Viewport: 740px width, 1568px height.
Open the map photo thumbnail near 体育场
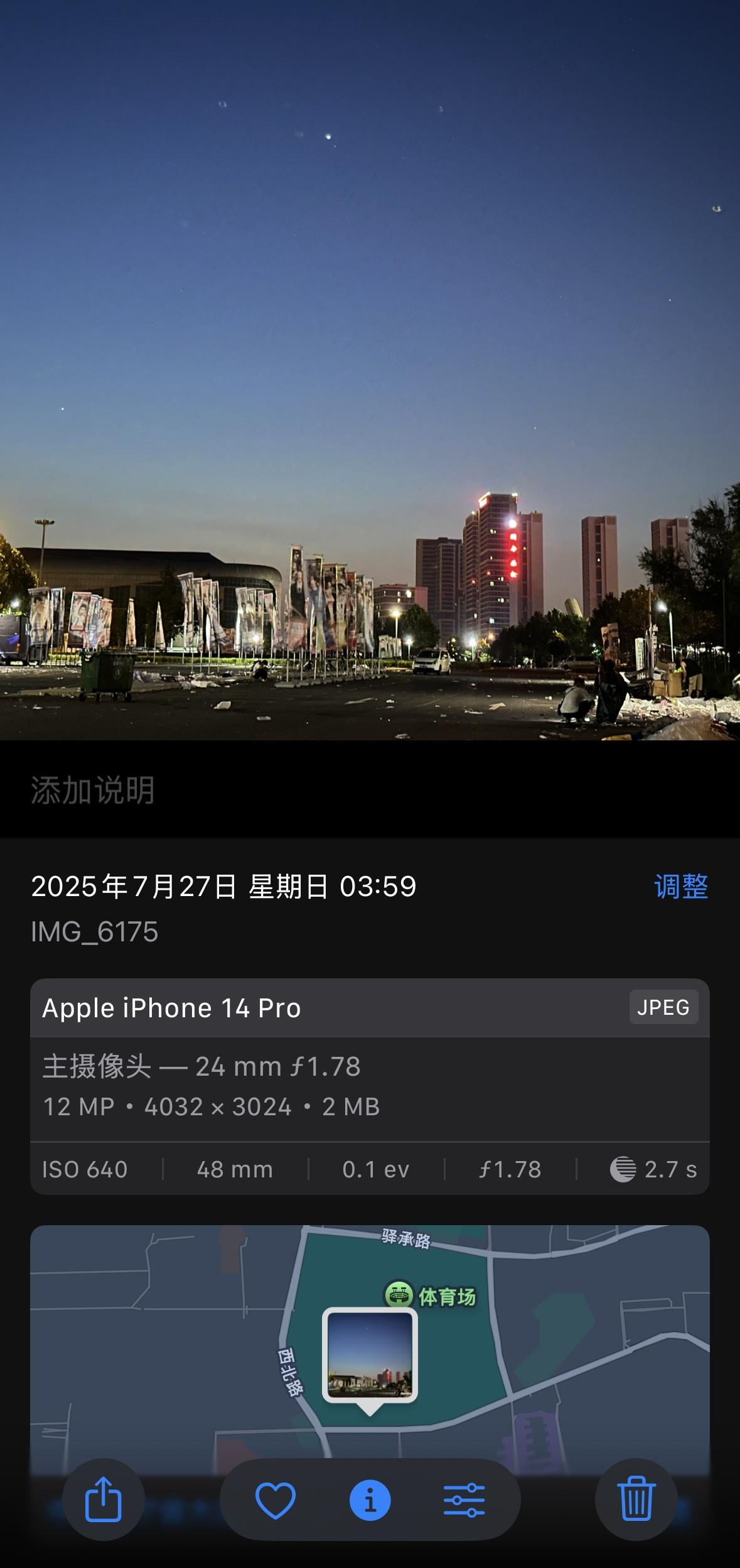[370, 1354]
